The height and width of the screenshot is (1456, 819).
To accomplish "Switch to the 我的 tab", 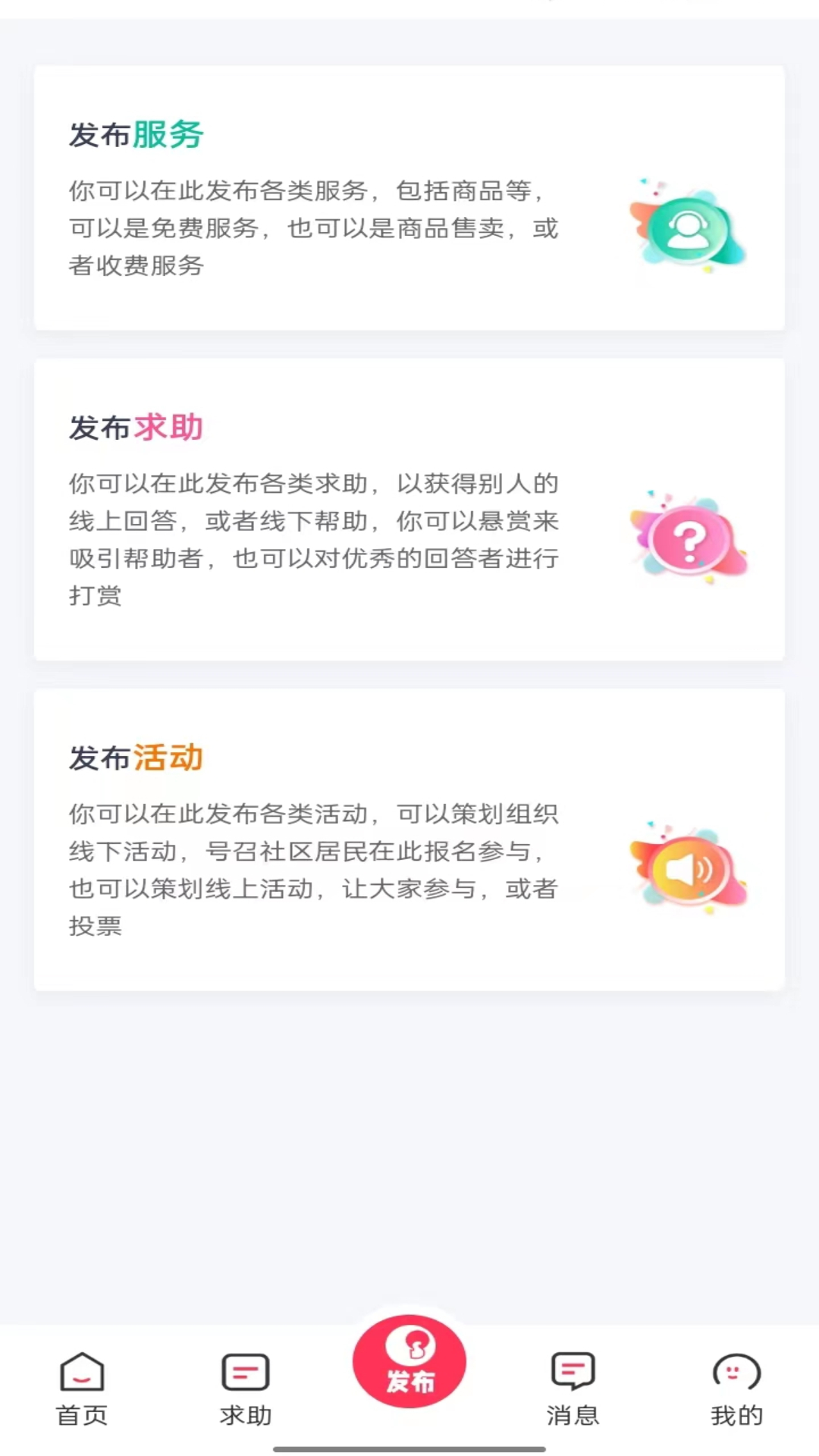I will click(736, 1389).
